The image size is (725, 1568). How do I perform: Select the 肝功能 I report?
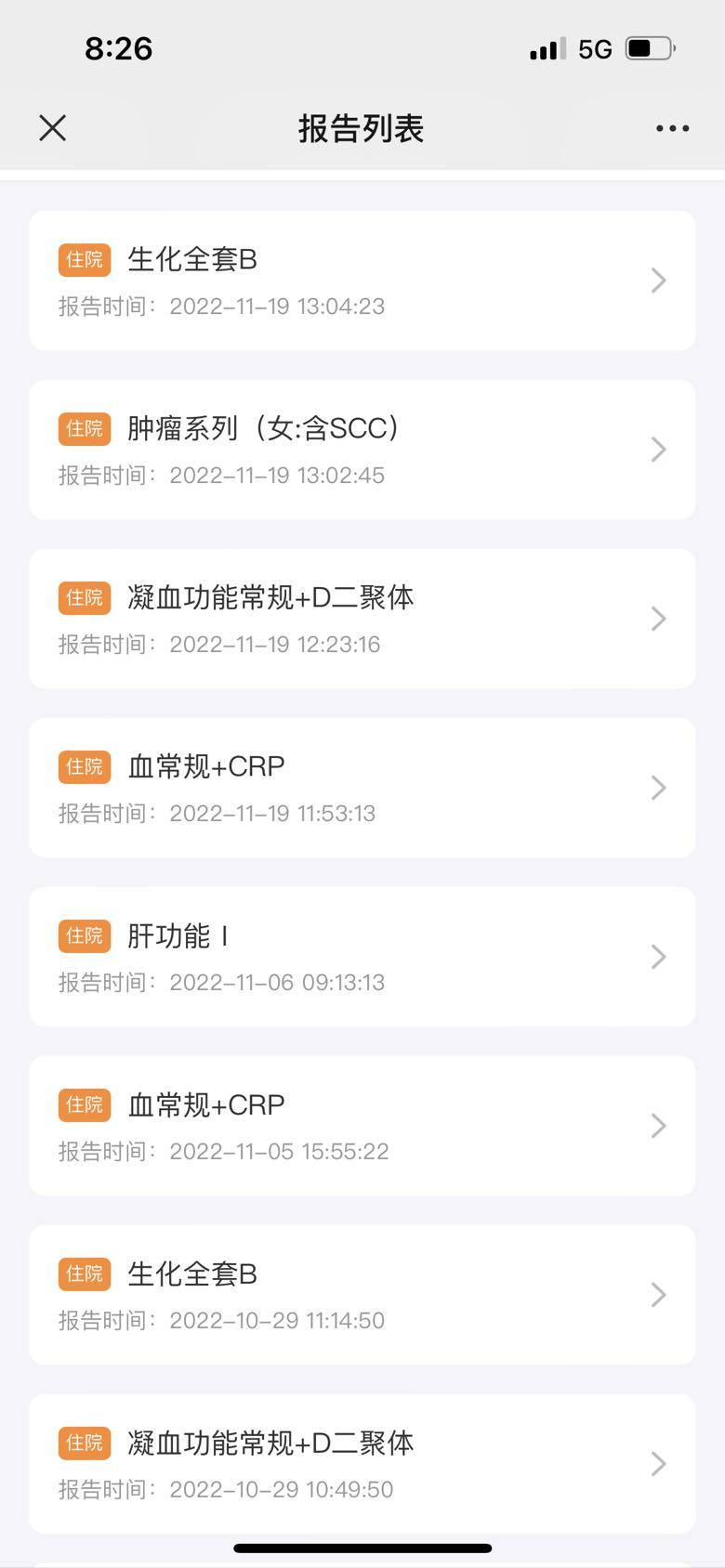[362, 957]
